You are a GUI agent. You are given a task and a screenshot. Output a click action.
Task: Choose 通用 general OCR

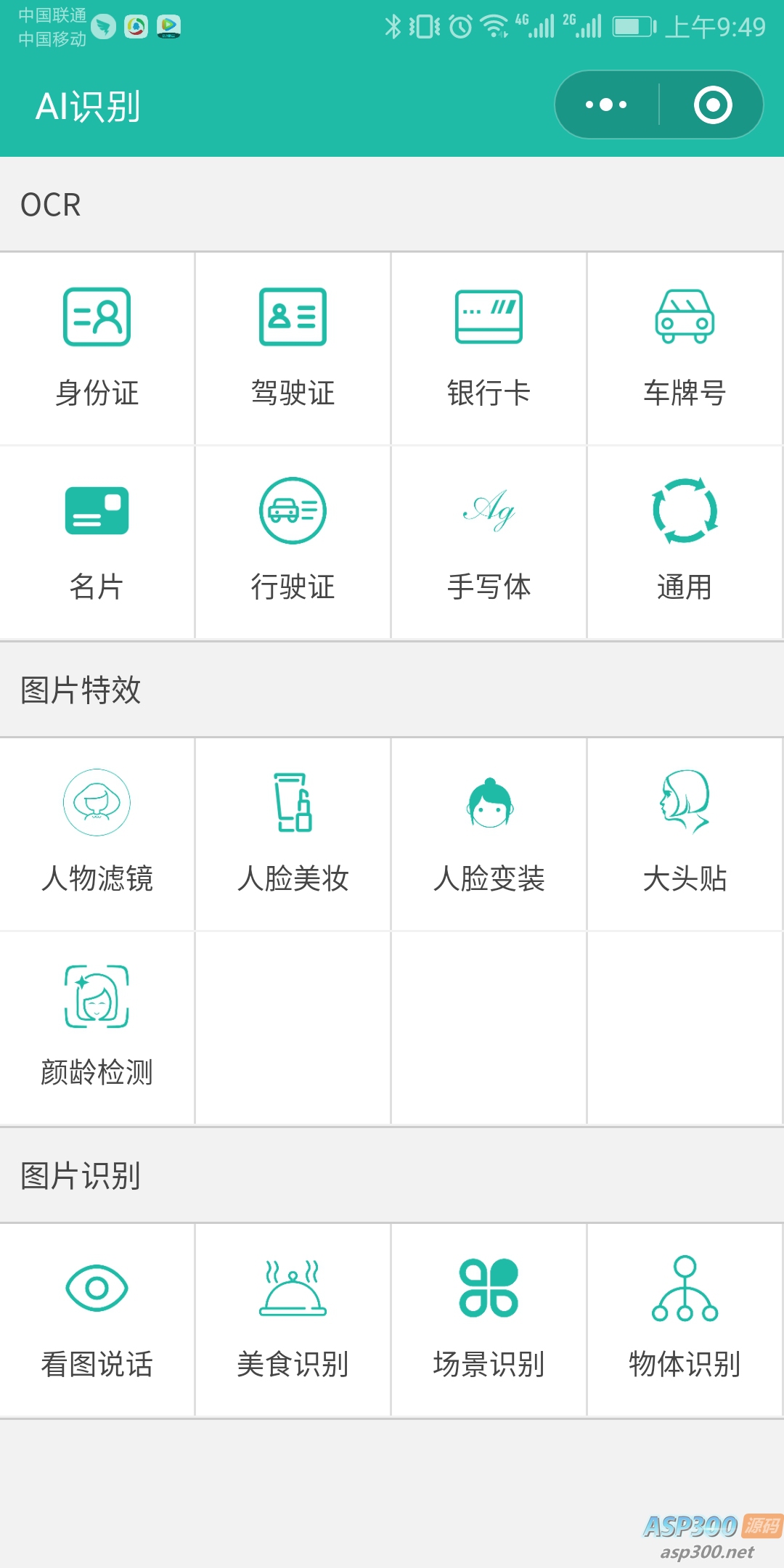pos(685,542)
